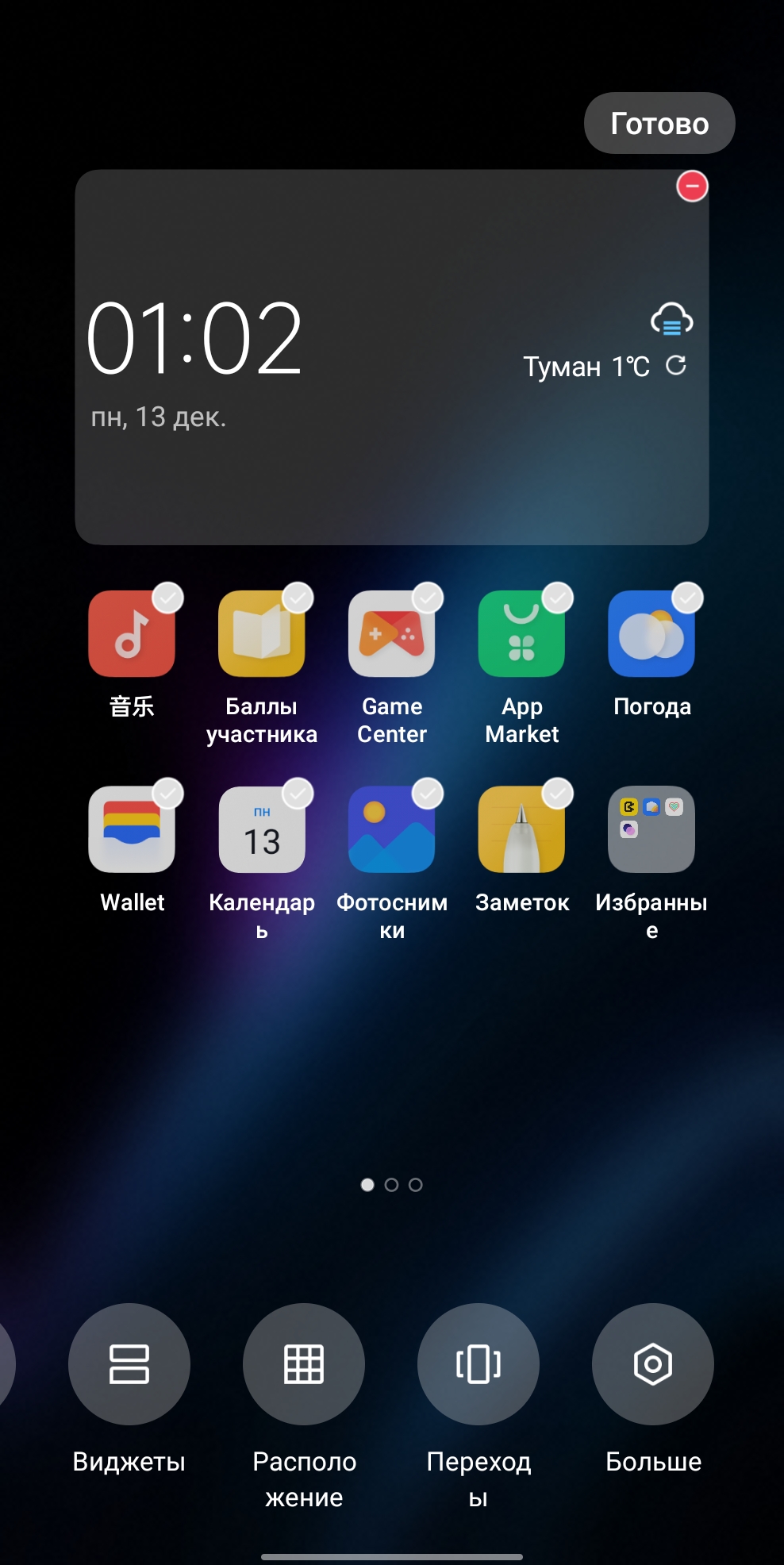Screen dimensions: 784x1565
Task: Select the App Market app
Action: click(522, 634)
